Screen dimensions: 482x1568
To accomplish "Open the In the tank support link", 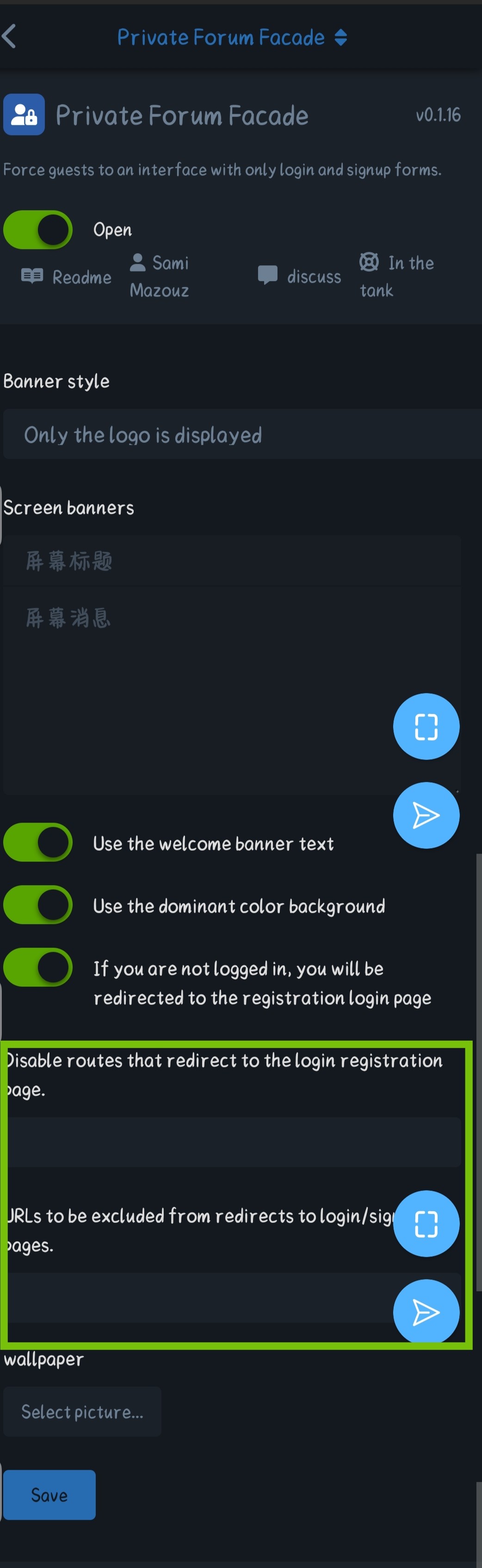I will (397, 276).
